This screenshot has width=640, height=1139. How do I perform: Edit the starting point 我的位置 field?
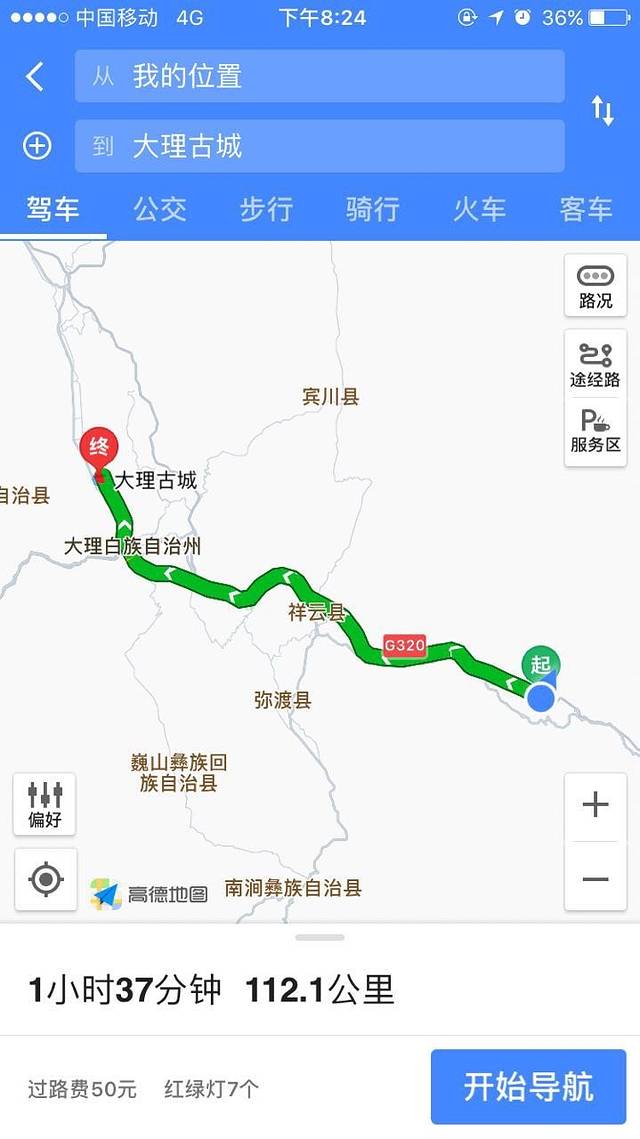(x=319, y=76)
